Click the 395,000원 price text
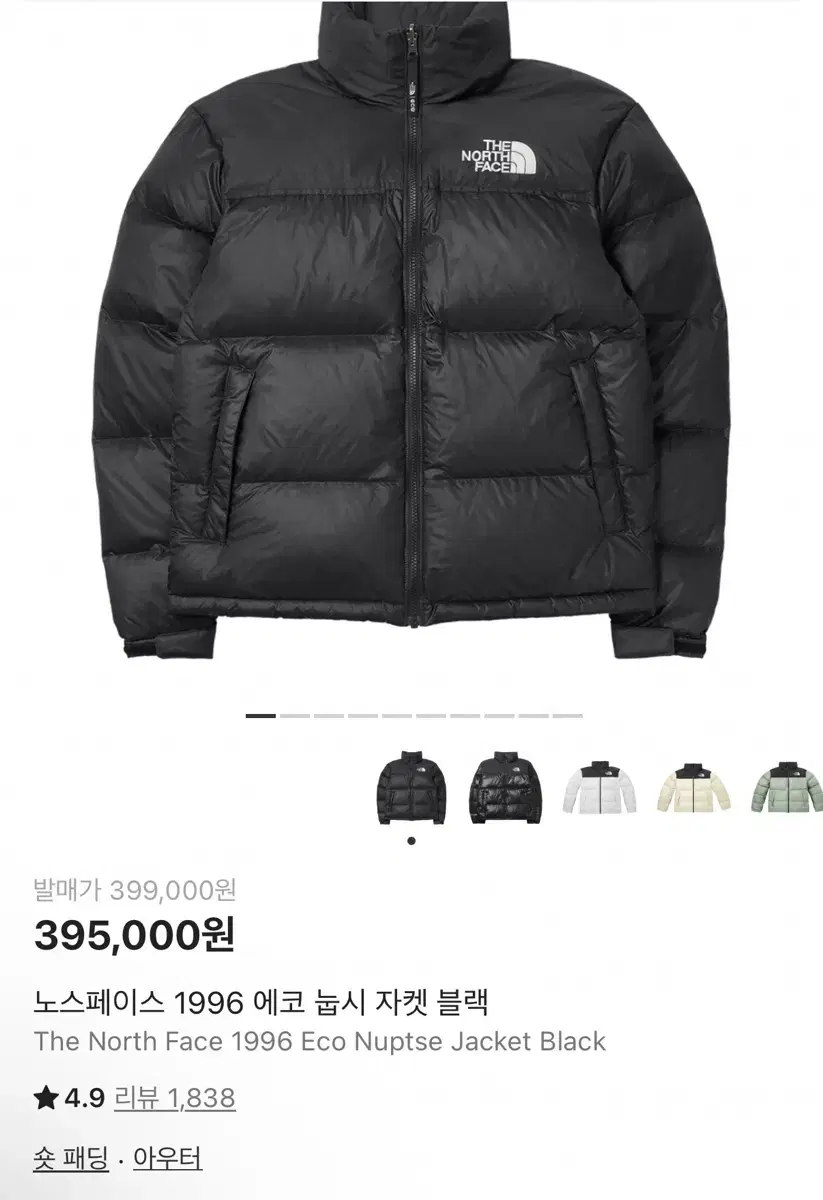 click(132, 935)
